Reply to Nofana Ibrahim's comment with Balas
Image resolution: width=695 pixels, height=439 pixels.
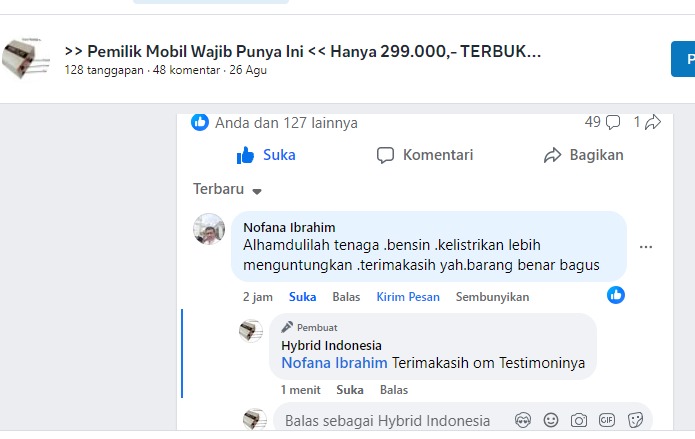click(x=346, y=297)
